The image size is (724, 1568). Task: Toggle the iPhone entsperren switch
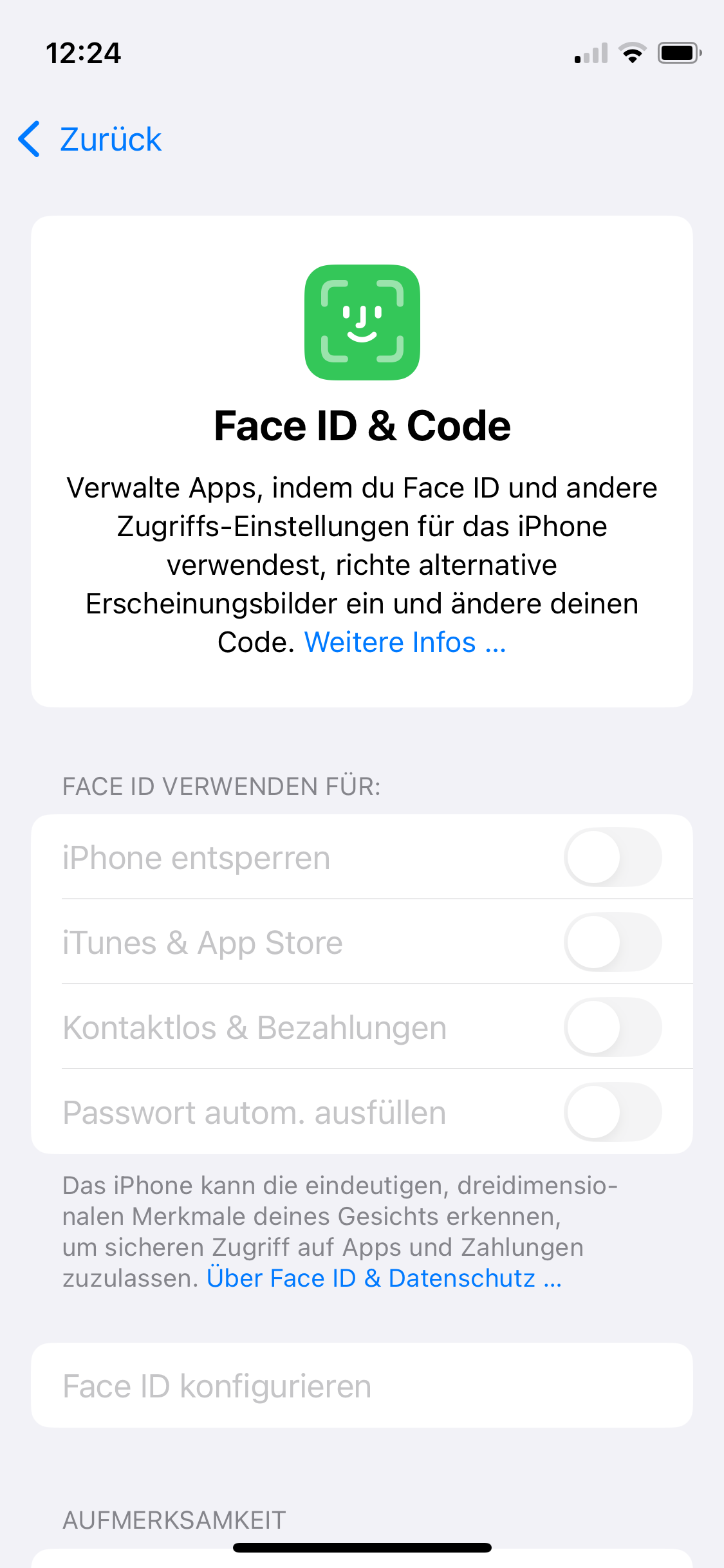tap(612, 857)
